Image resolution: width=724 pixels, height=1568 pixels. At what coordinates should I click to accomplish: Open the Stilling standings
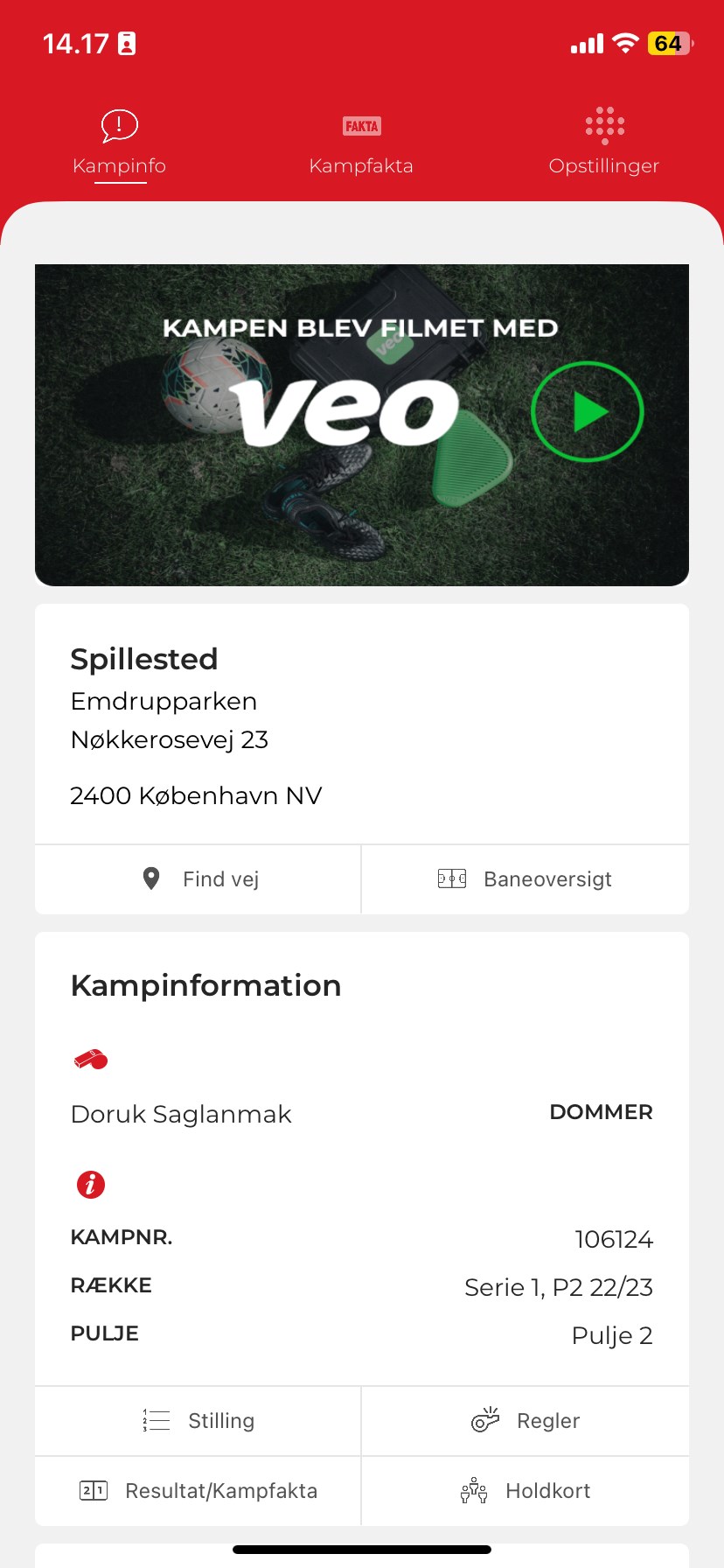(x=198, y=1421)
